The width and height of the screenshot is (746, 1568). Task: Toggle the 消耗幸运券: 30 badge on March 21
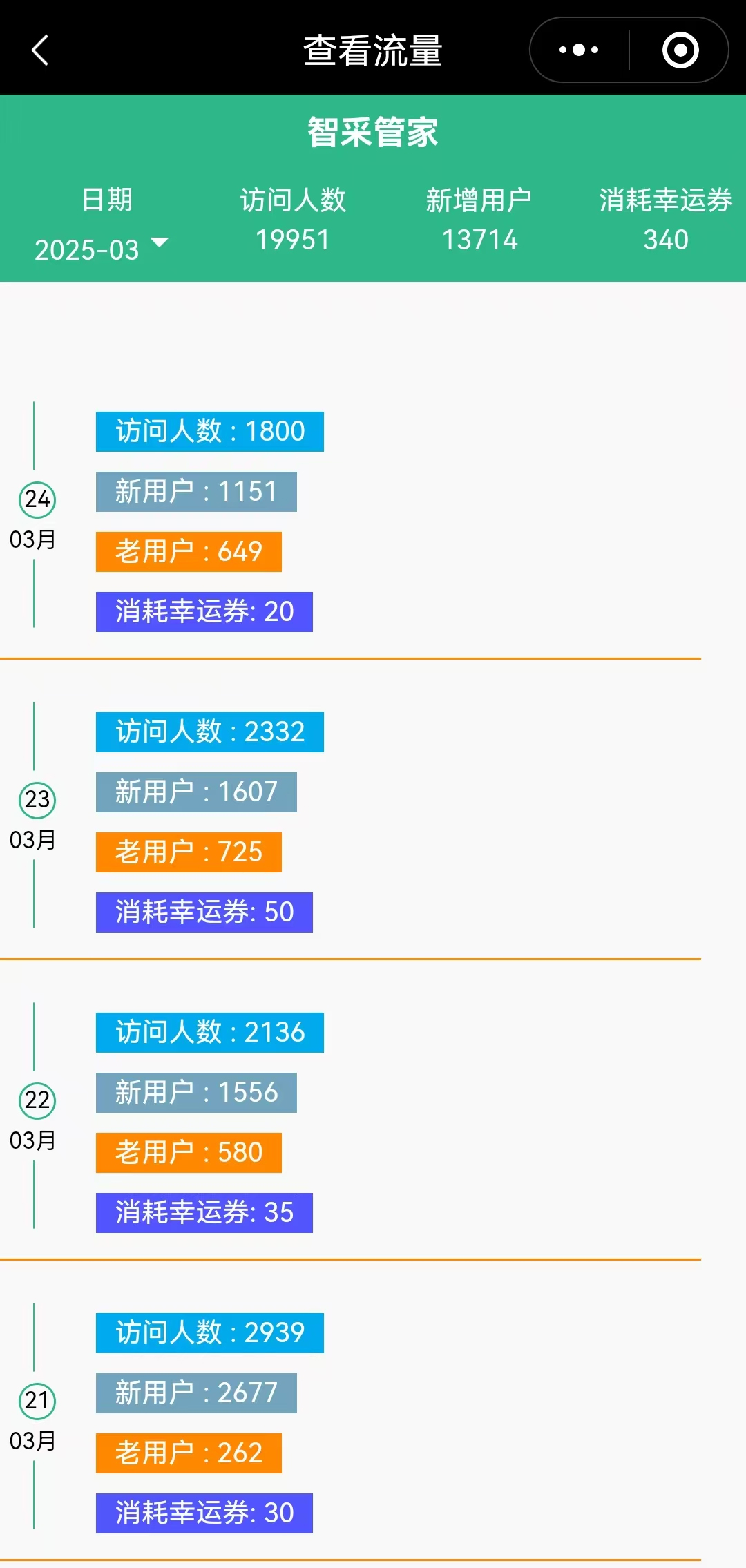click(x=204, y=1513)
